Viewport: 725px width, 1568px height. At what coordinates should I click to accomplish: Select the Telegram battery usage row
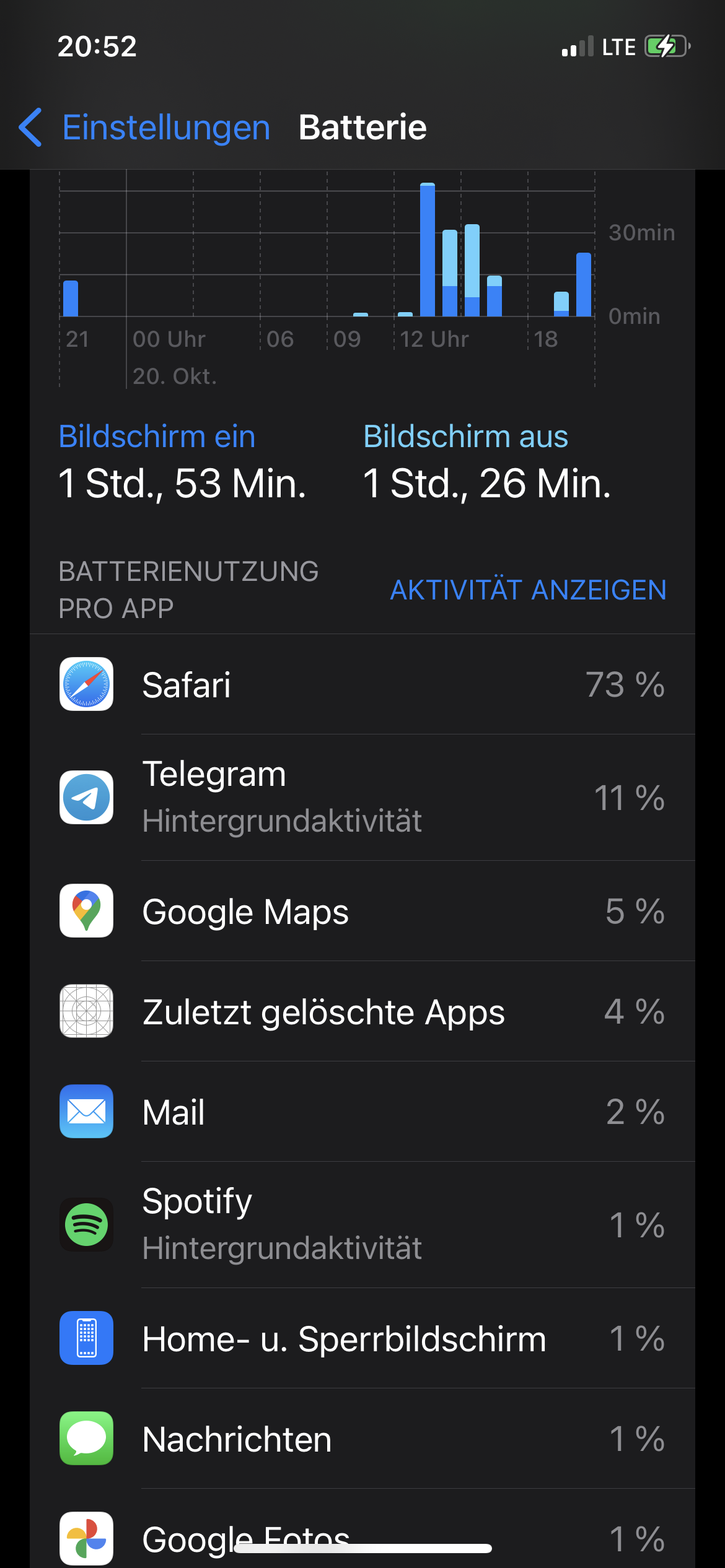click(x=362, y=797)
